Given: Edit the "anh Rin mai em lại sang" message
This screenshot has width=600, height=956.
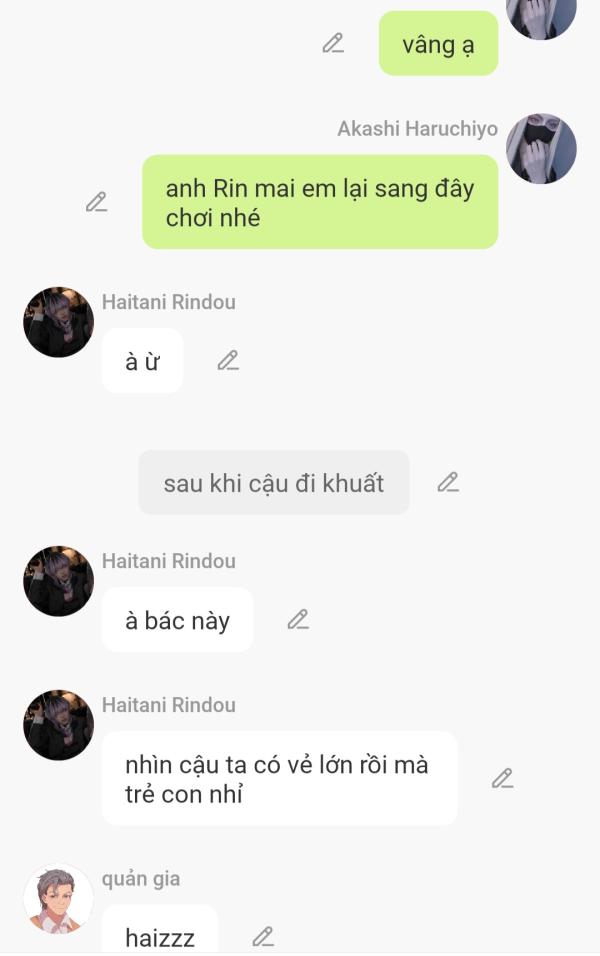Looking at the screenshot, I should pyautogui.click(x=96, y=202).
